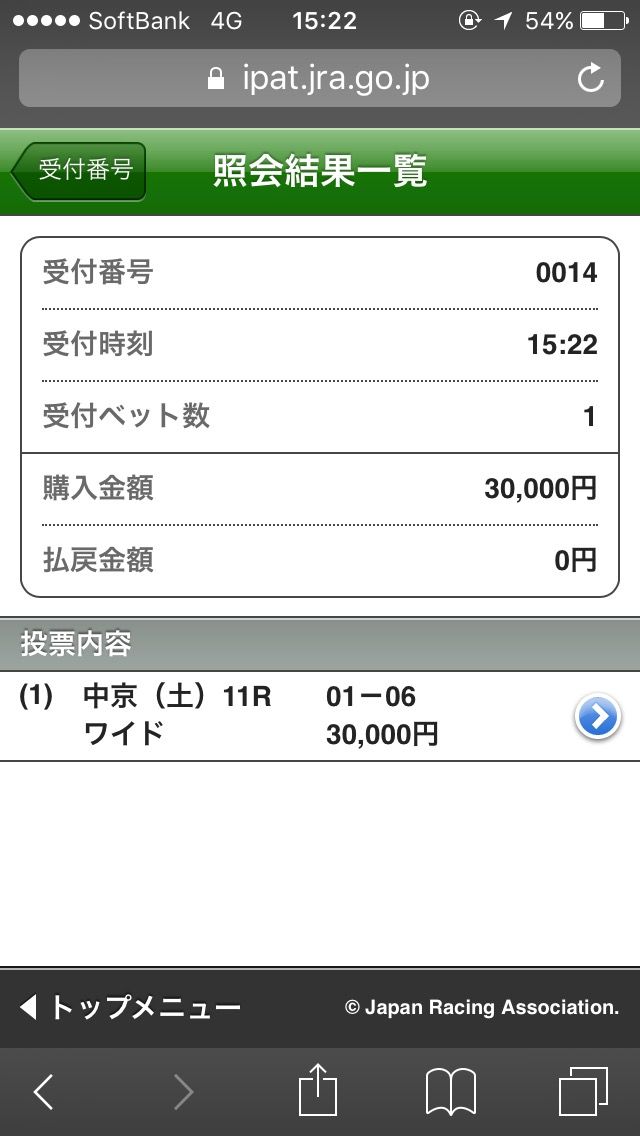Show open Safari tabs
The image size is (640, 1136).
[x=583, y=1092]
